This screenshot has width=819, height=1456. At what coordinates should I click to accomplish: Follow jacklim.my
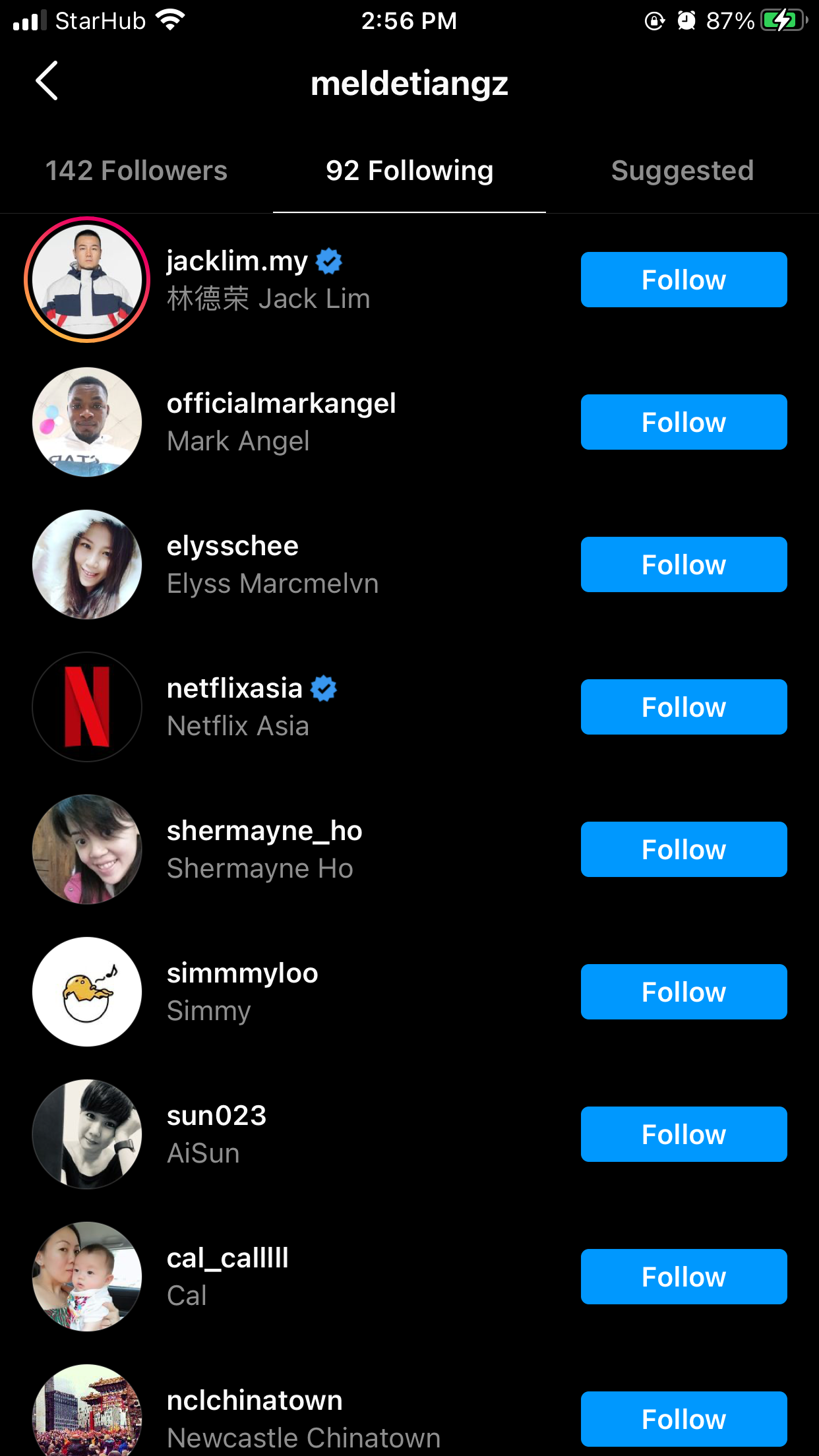[684, 280]
